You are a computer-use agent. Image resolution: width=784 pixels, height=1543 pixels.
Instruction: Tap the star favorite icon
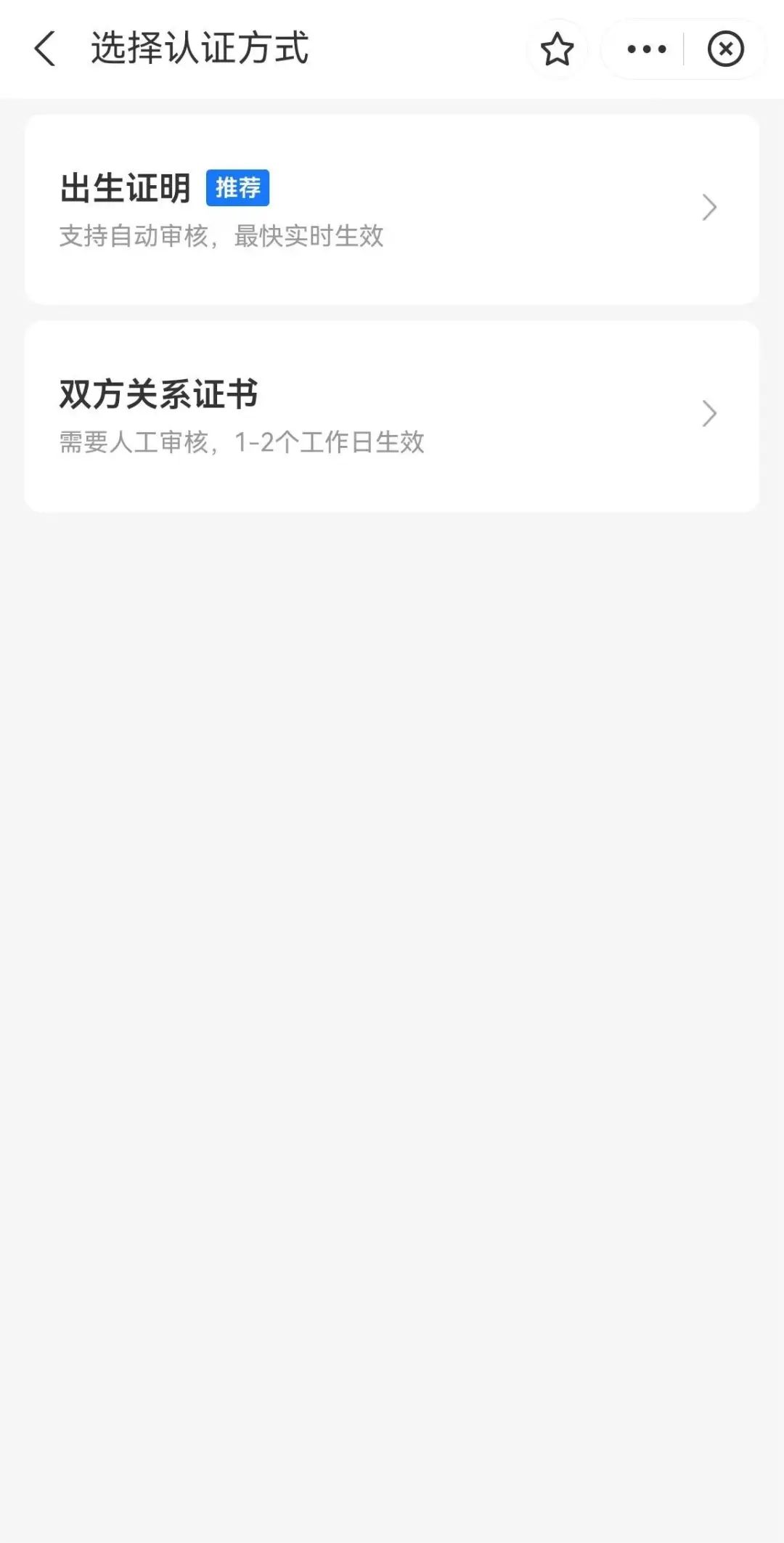pos(557,49)
